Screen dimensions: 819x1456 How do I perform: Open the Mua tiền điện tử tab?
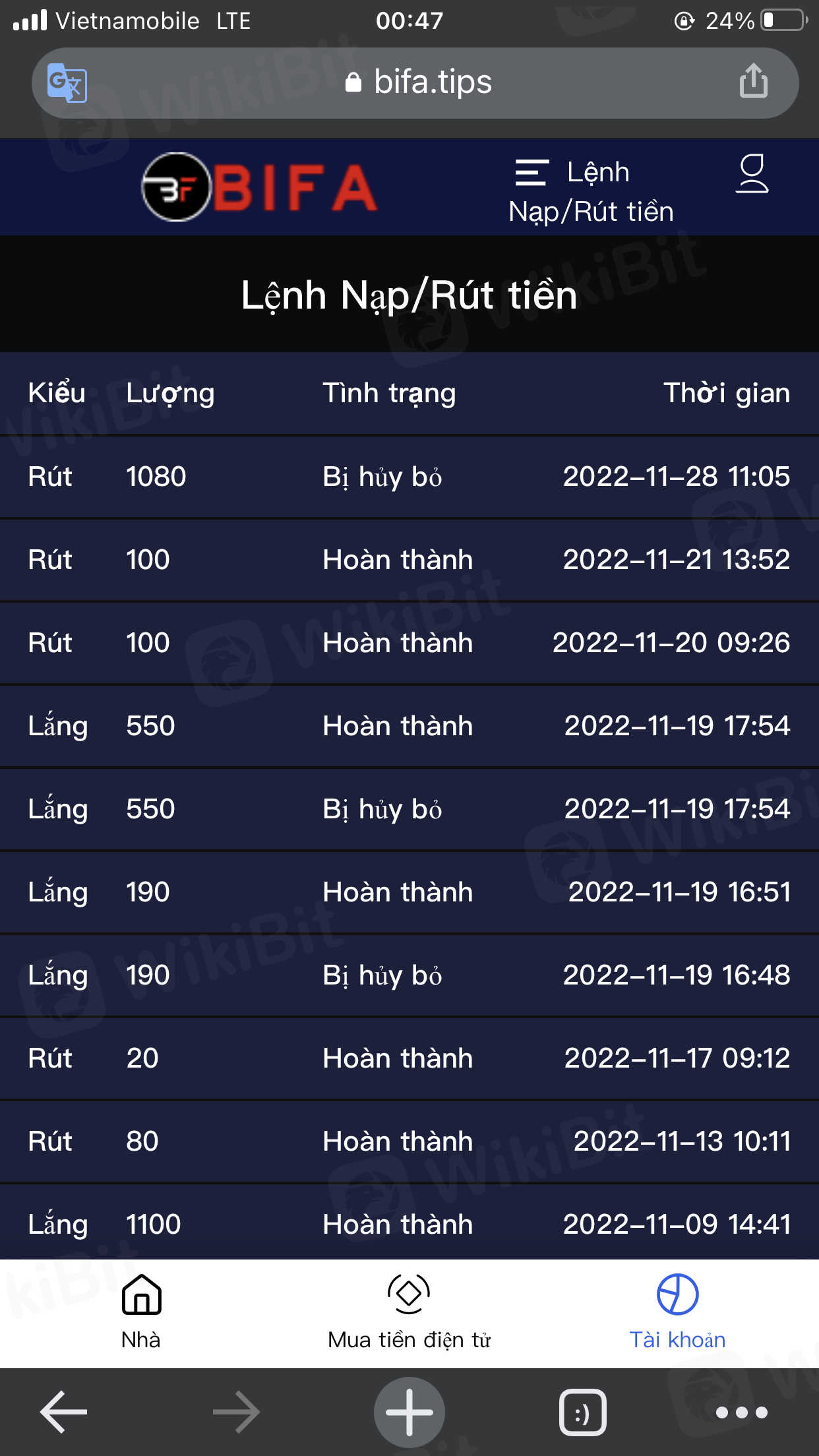tap(409, 1312)
